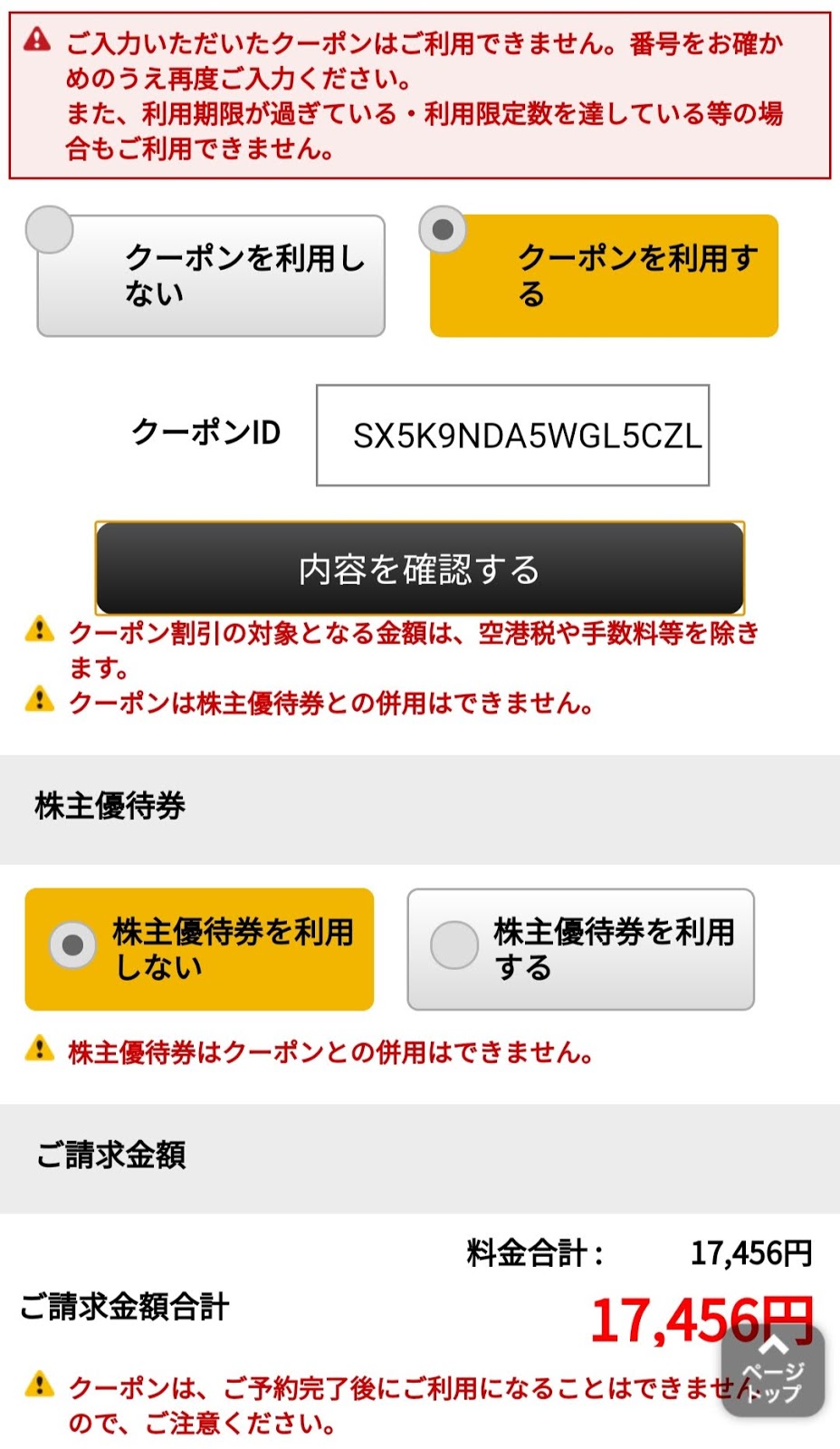Select クーポンを利用しない option
The width and height of the screenshot is (840, 1449).
click(211, 274)
